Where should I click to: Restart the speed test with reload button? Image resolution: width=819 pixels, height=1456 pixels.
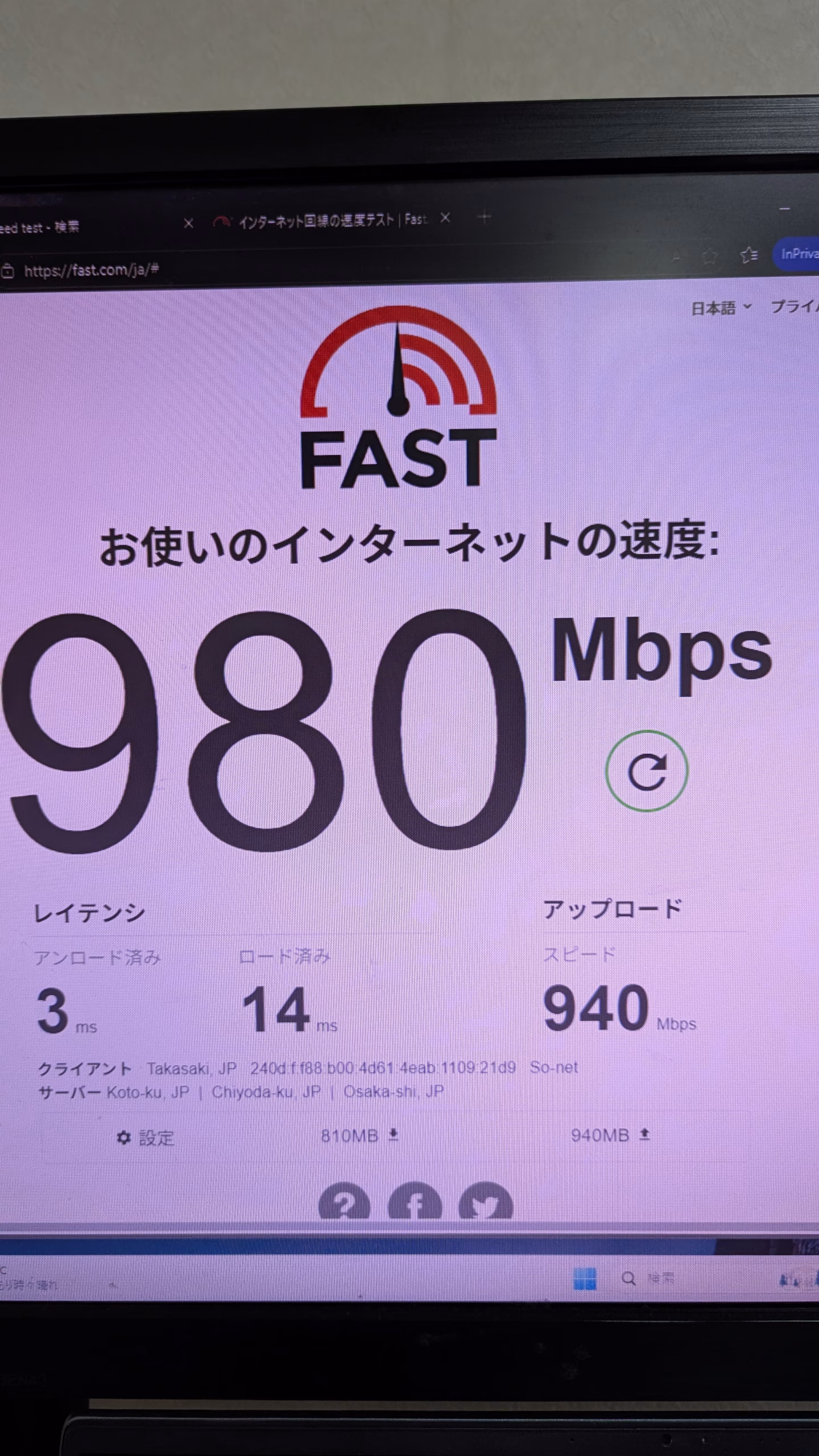coord(647,771)
